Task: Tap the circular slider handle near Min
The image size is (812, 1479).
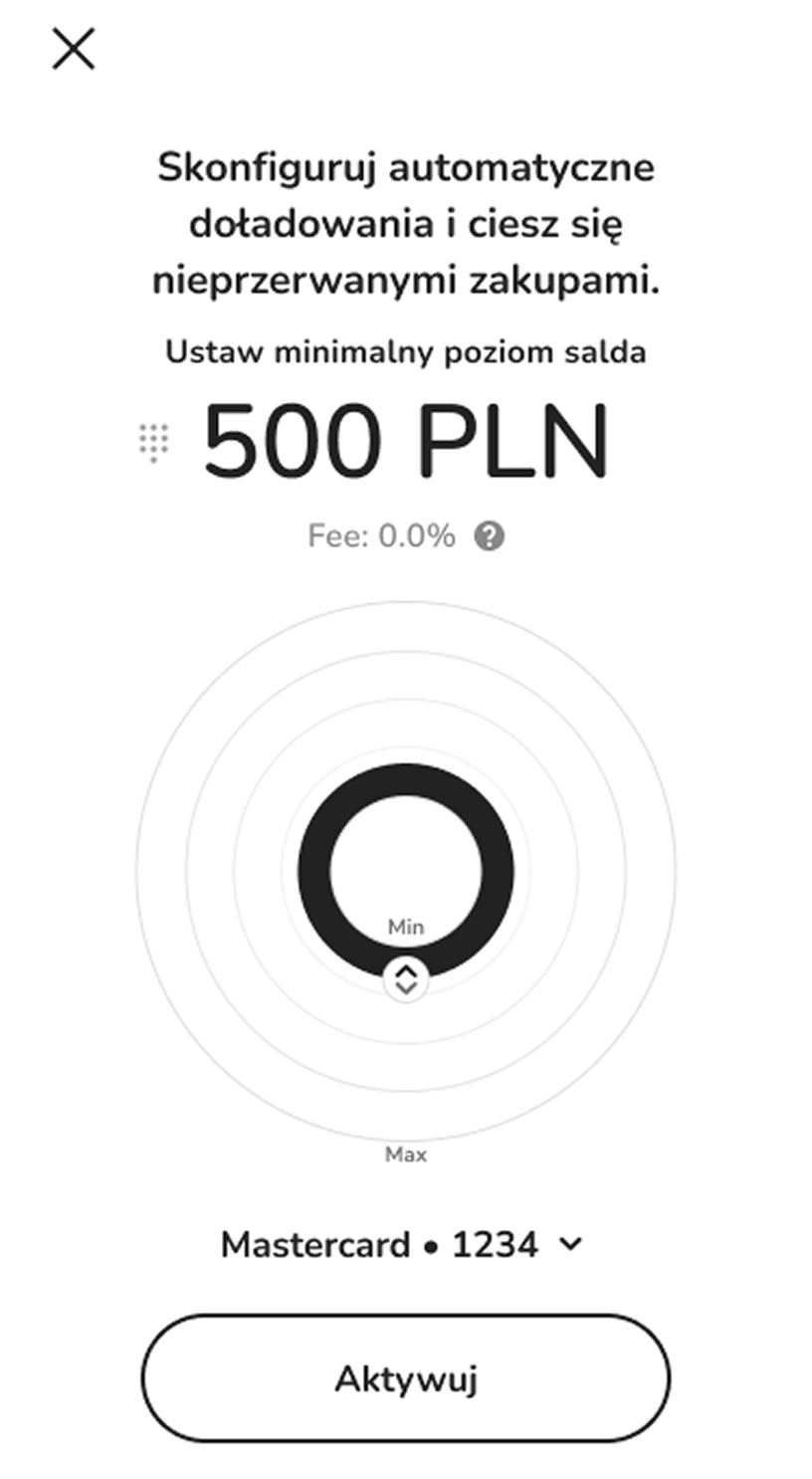Action: 405,979
